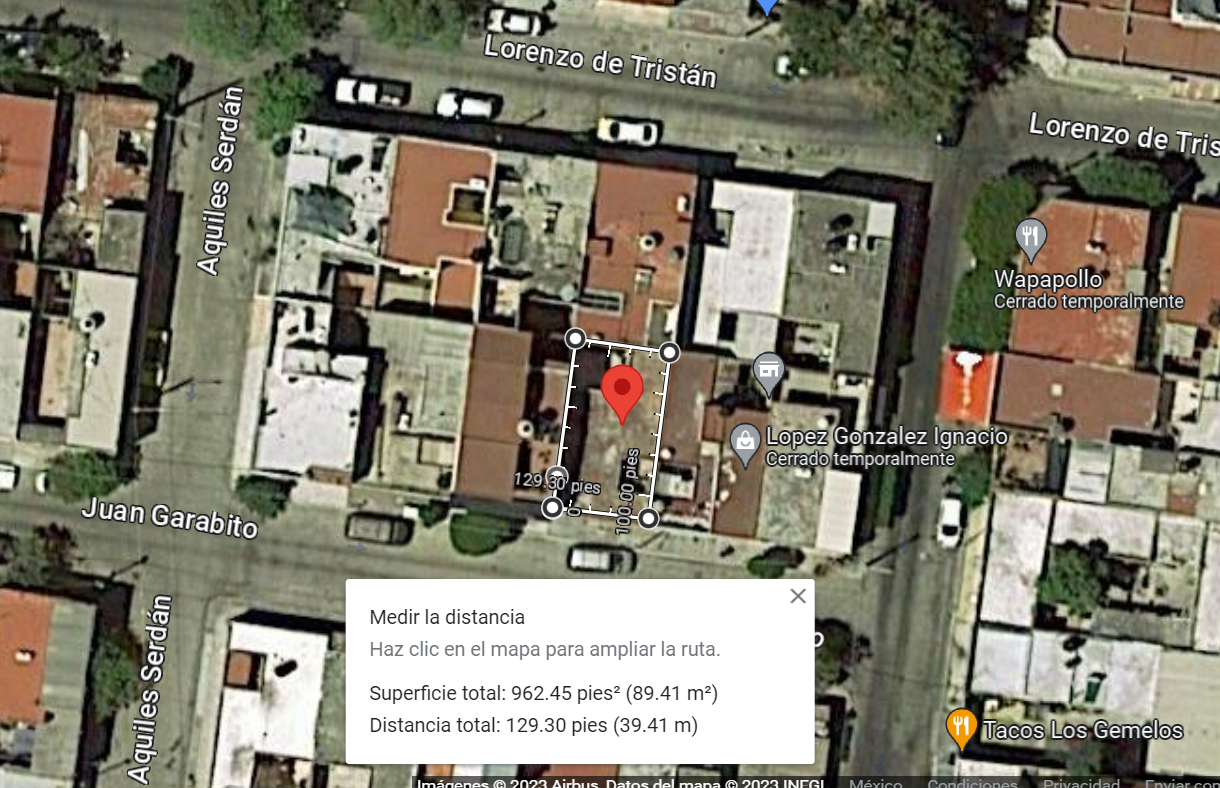Screen dimensions: 1220x788
Task: Open the Privacidad link
Action: [x=1087, y=783]
